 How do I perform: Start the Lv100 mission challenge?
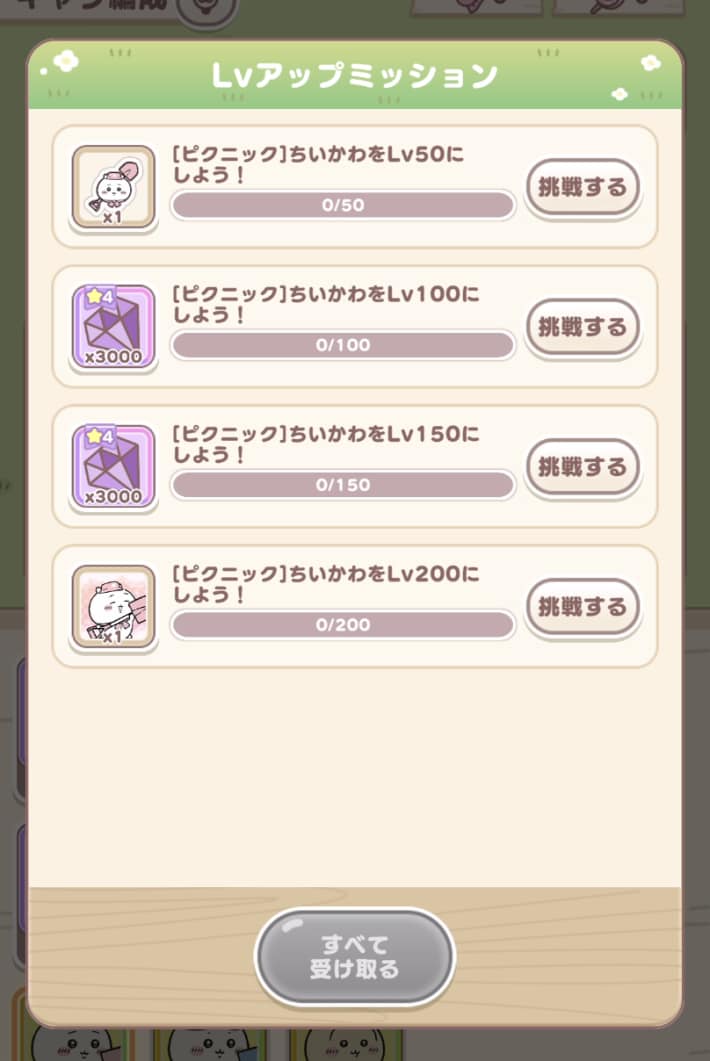pos(582,327)
